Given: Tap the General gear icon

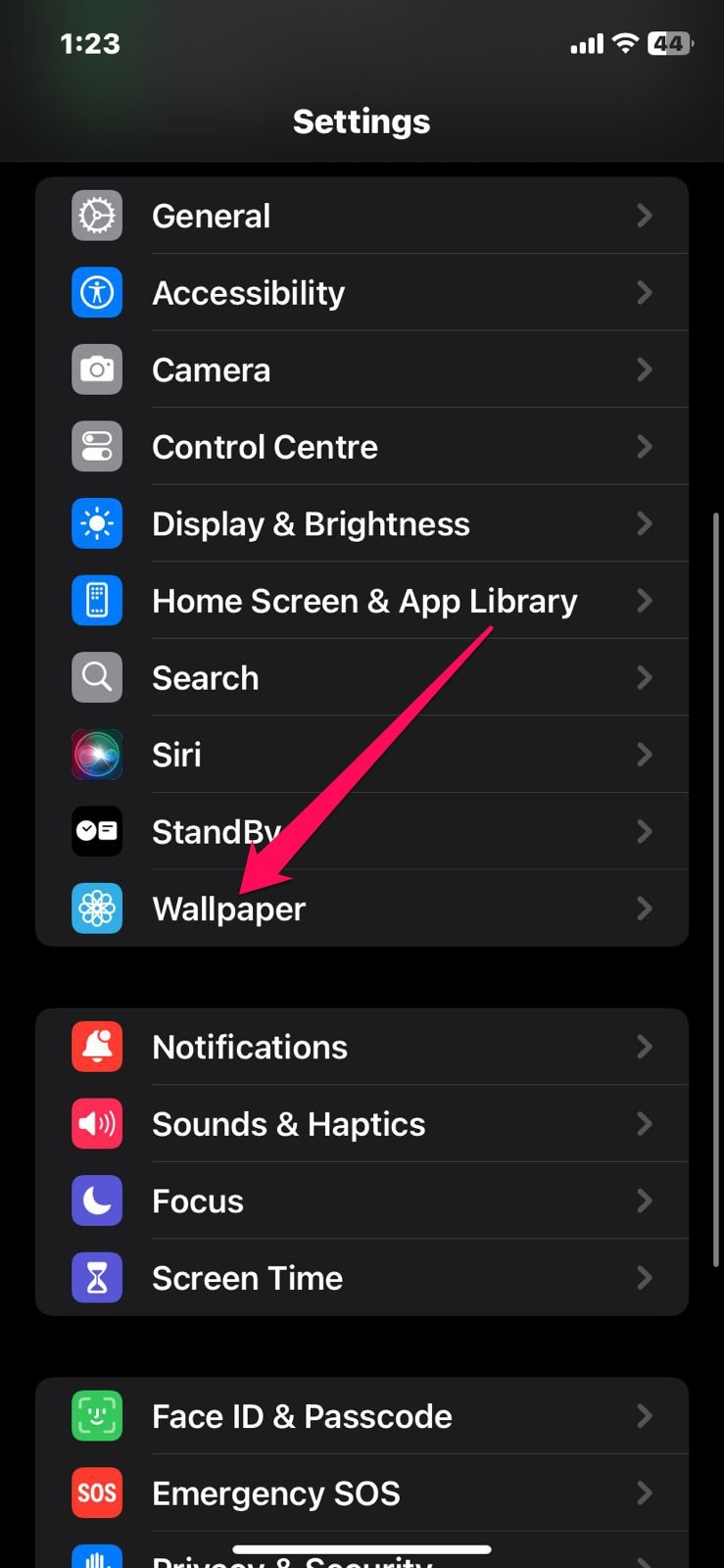Looking at the screenshot, I should coord(96,216).
